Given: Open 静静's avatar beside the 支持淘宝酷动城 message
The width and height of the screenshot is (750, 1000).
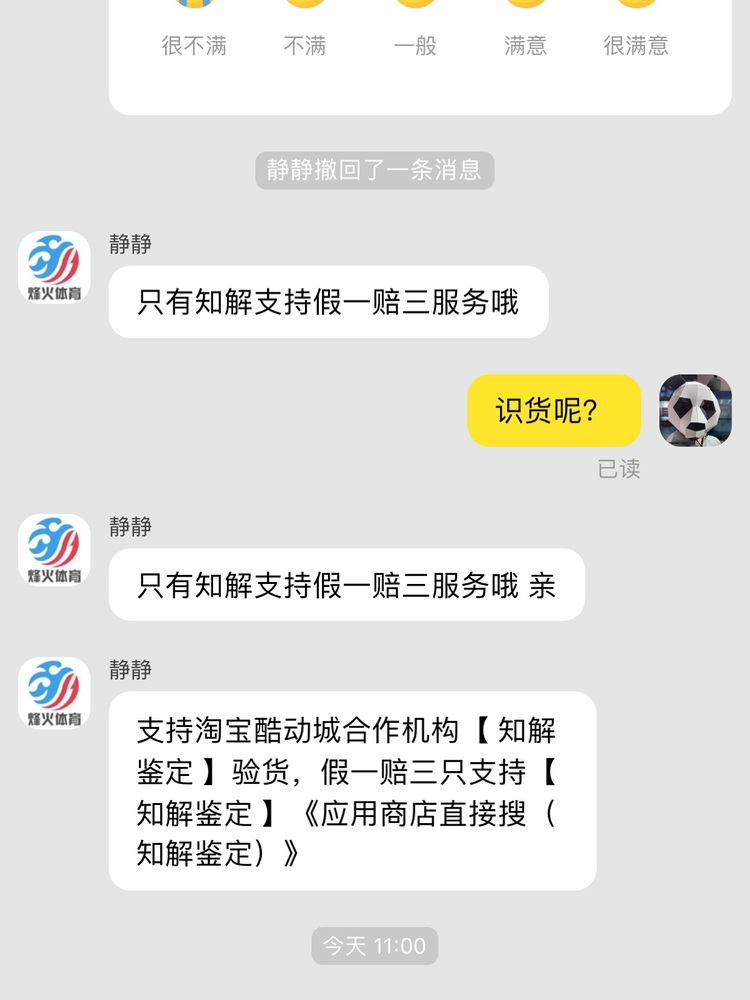Looking at the screenshot, I should point(55,692).
